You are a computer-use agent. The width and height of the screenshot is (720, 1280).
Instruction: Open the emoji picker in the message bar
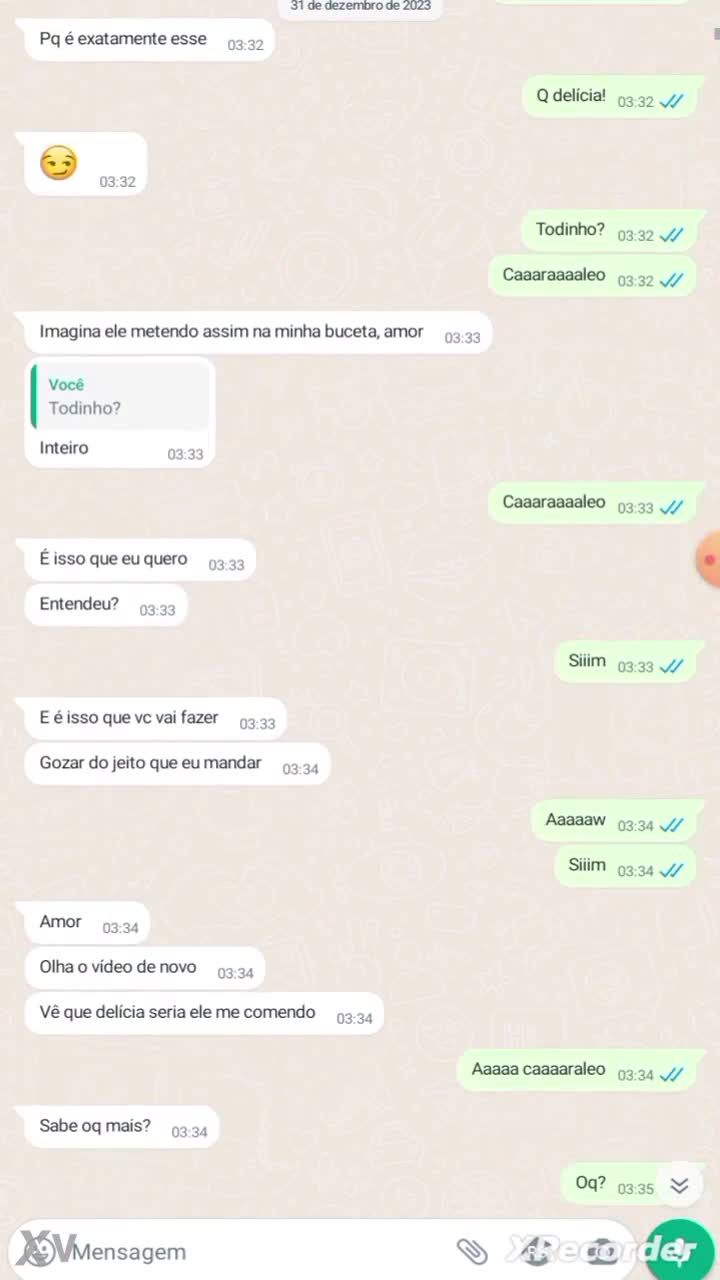coord(38,1250)
